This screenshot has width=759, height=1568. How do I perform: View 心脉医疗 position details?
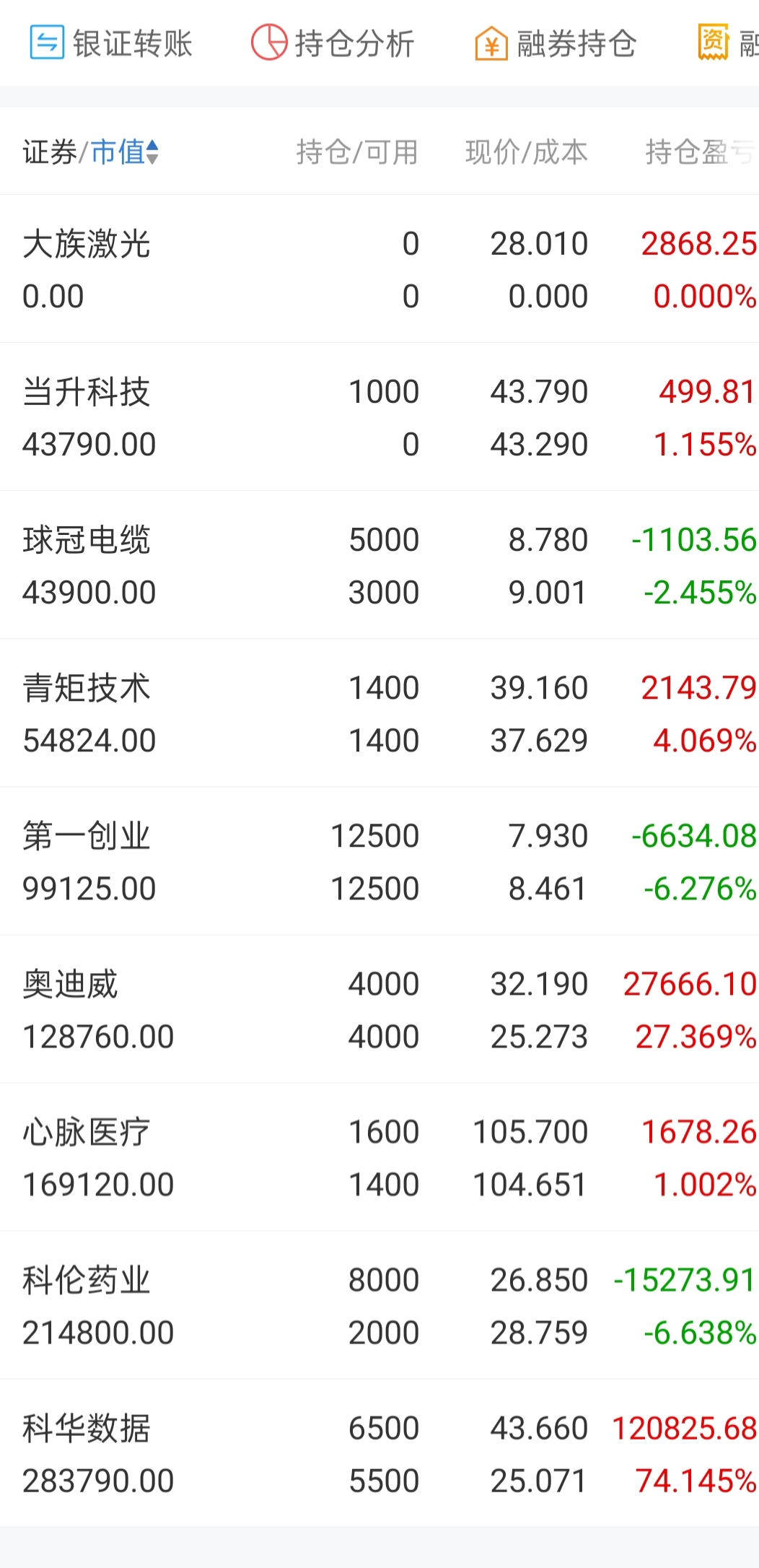pyautogui.click(x=379, y=1157)
